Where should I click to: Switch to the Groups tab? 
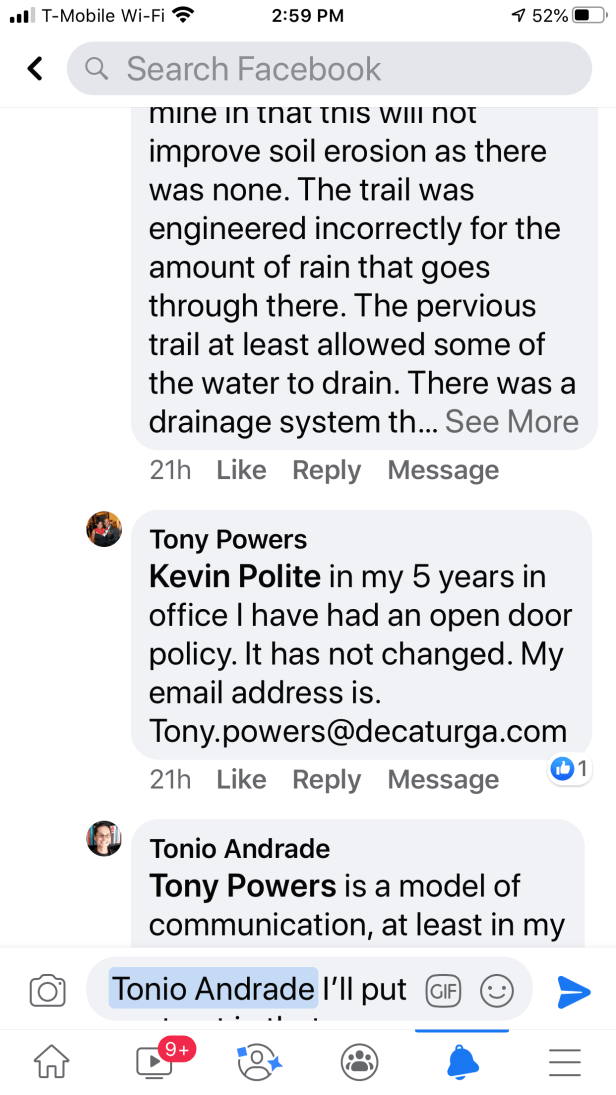pos(359,1061)
